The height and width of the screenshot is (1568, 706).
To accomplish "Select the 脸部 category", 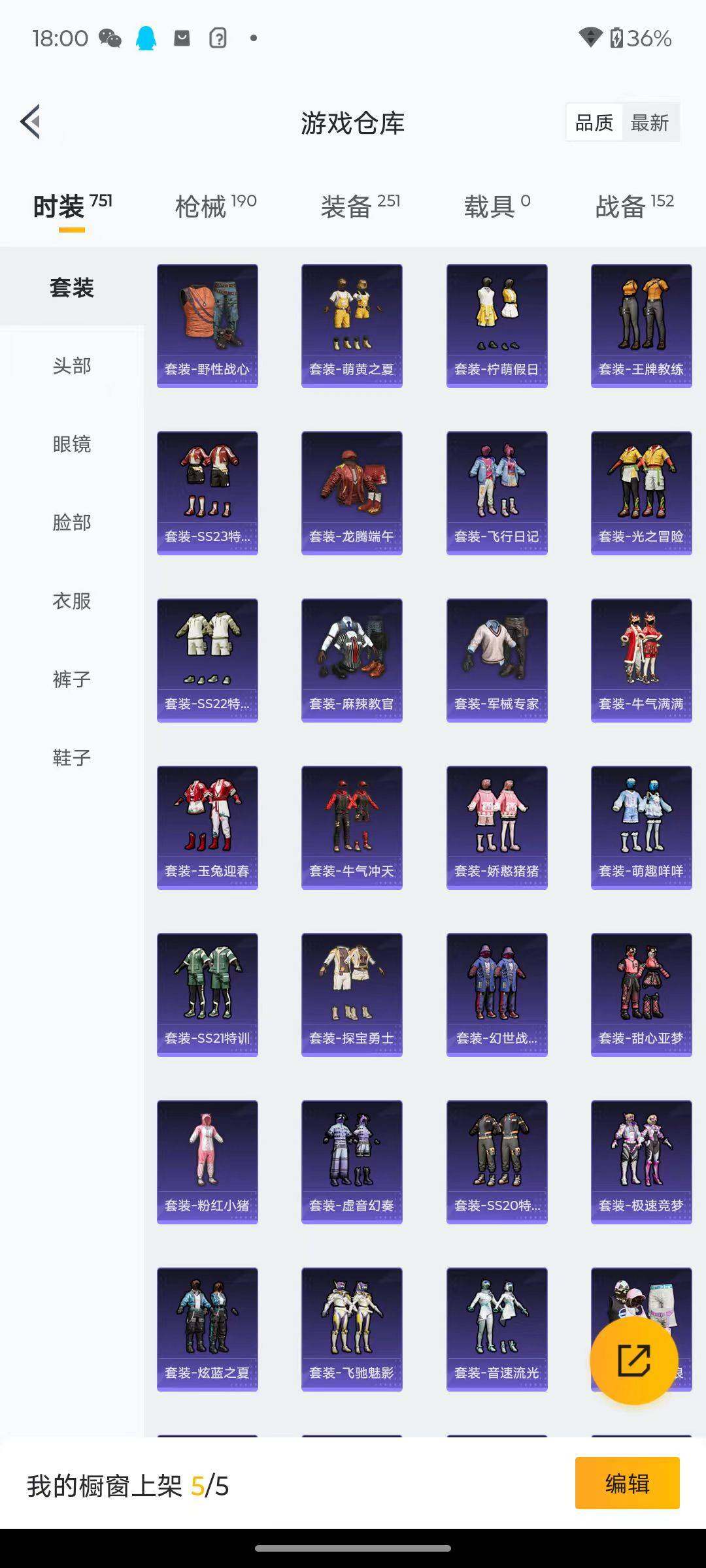I will [72, 523].
